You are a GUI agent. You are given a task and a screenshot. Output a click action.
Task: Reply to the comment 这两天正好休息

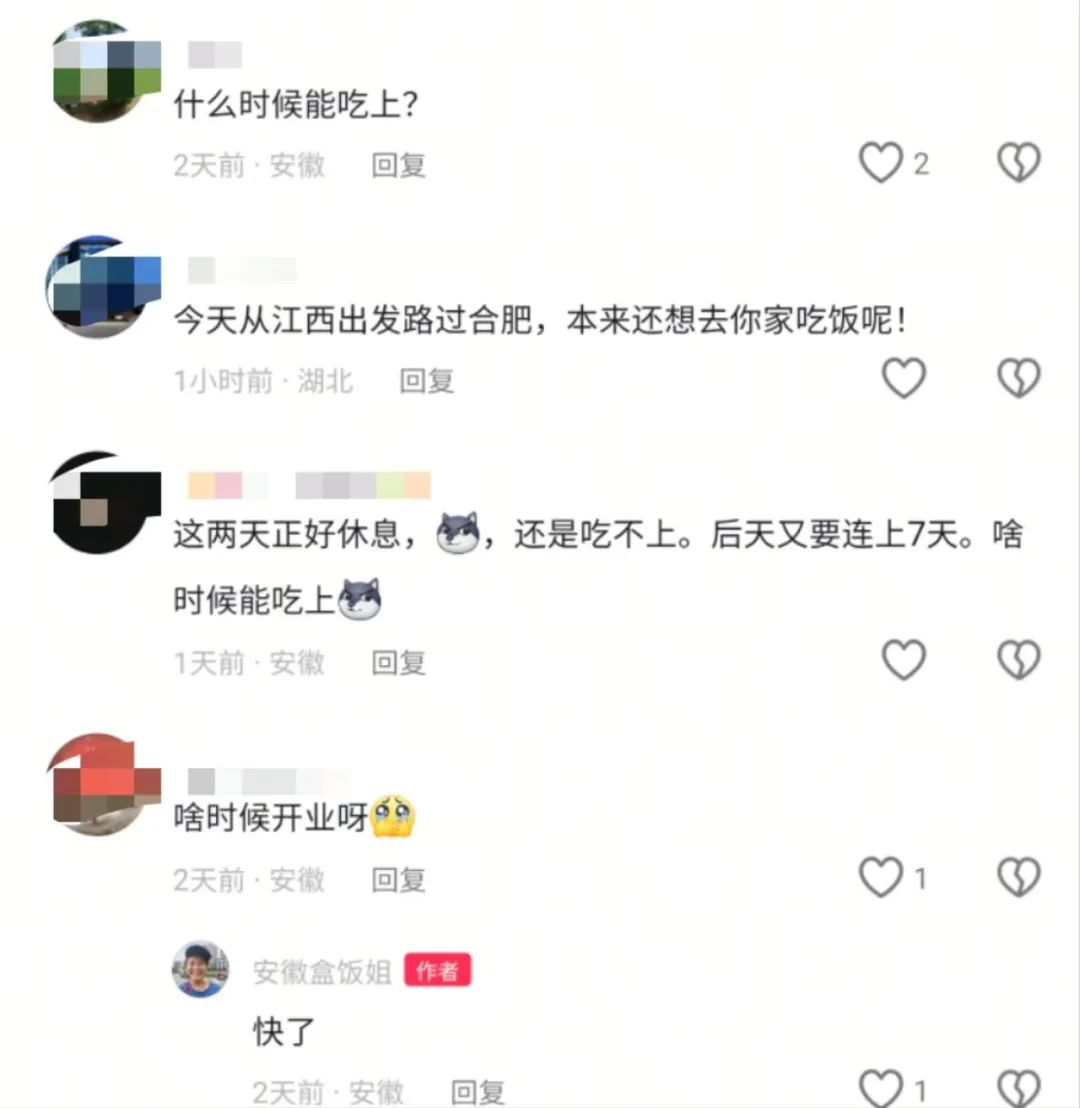pyautogui.click(x=399, y=662)
